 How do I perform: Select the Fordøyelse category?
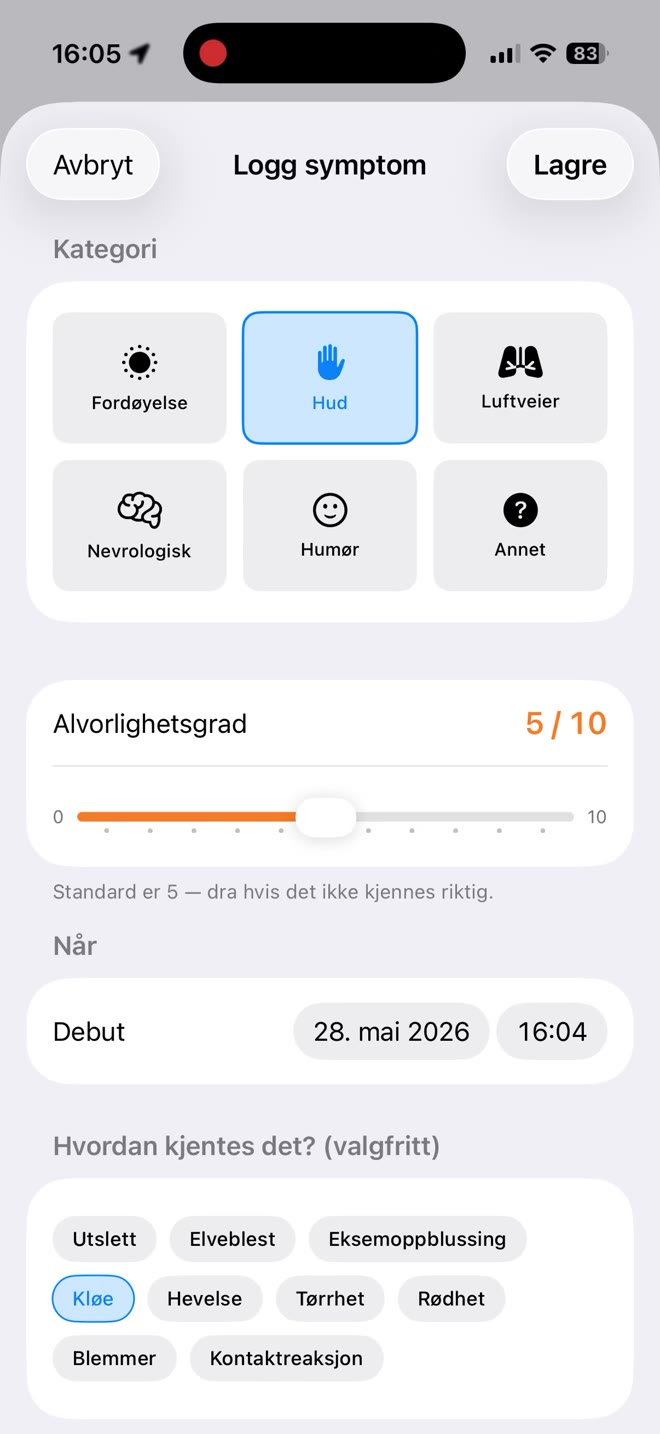140,378
